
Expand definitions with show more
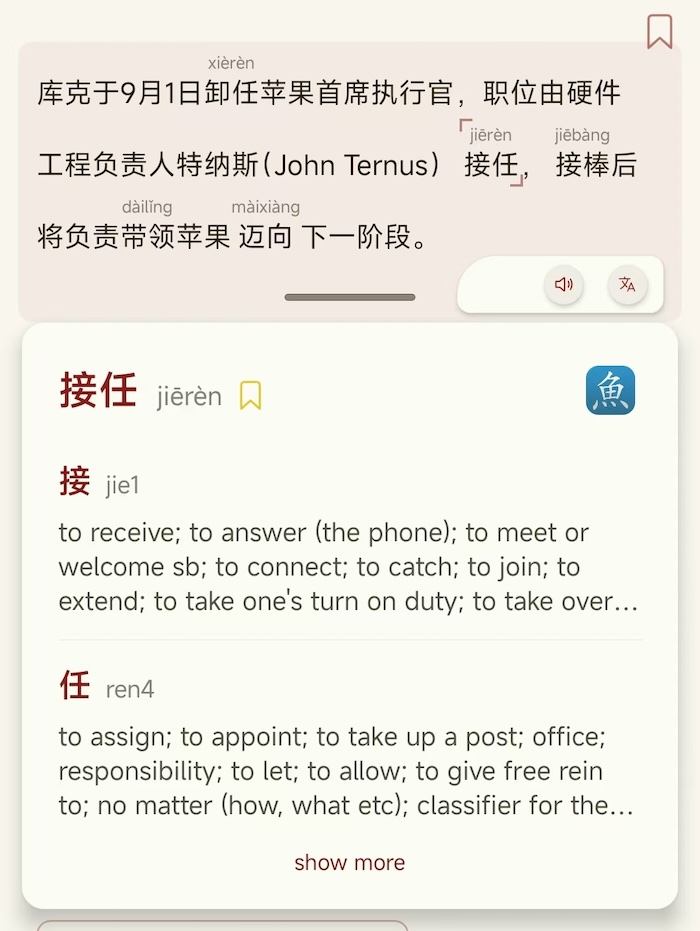coord(350,862)
